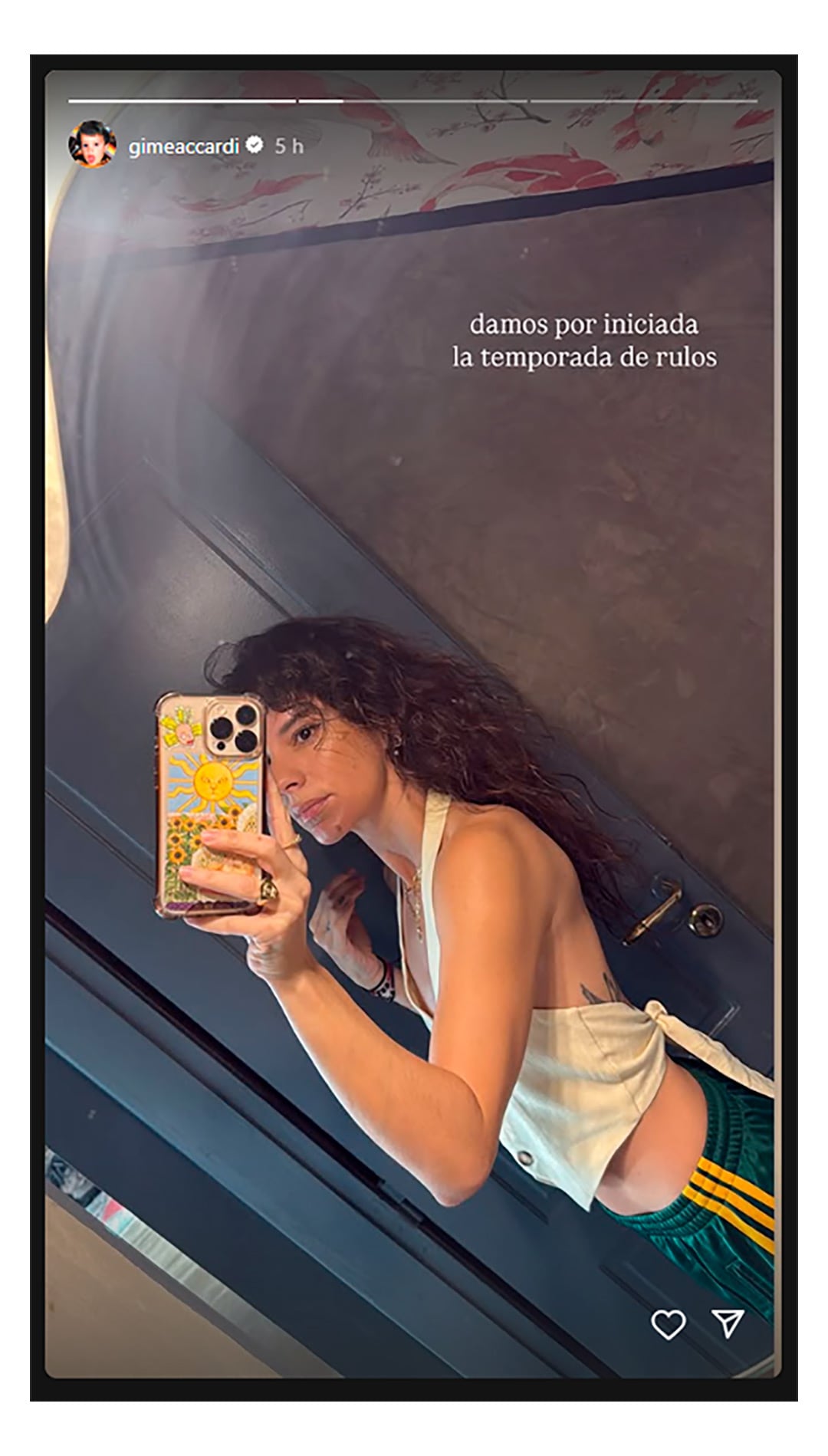Like this story with the heart icon
Screen dimensions: 828x1456
pyautogui.click(x=668, y=1324)
